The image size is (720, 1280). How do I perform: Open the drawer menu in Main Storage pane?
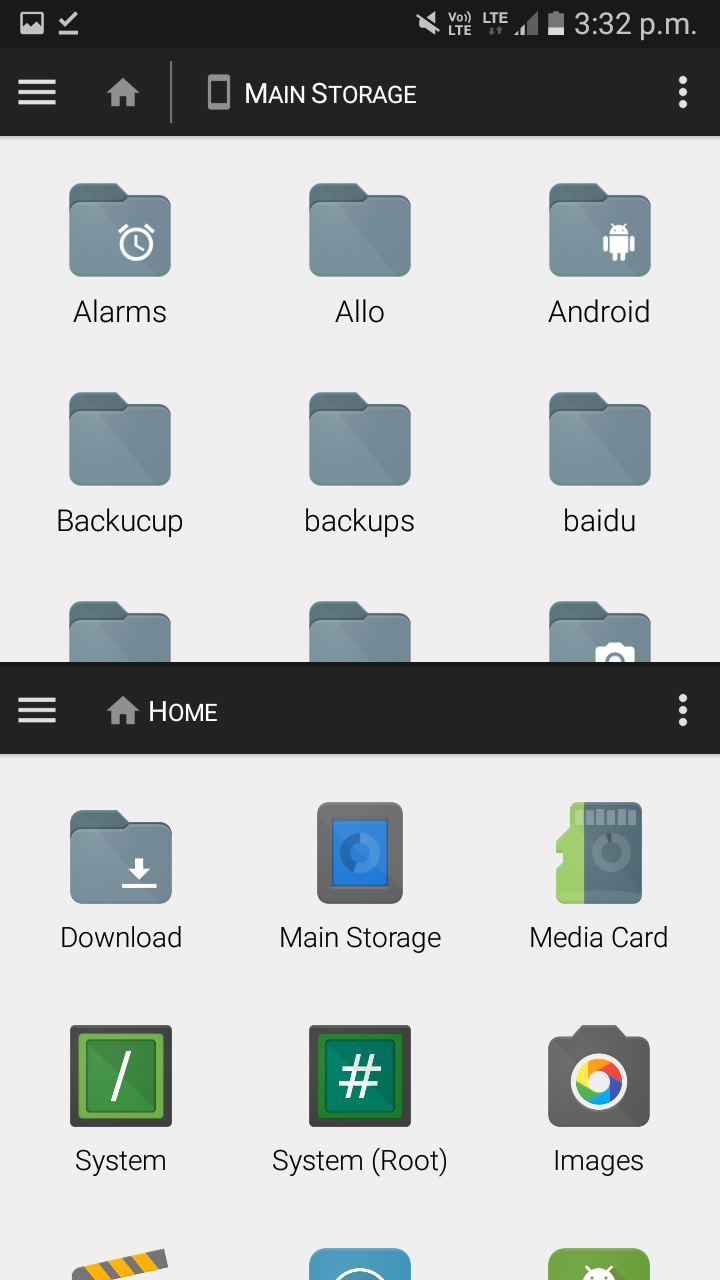[x=37, y=93]
